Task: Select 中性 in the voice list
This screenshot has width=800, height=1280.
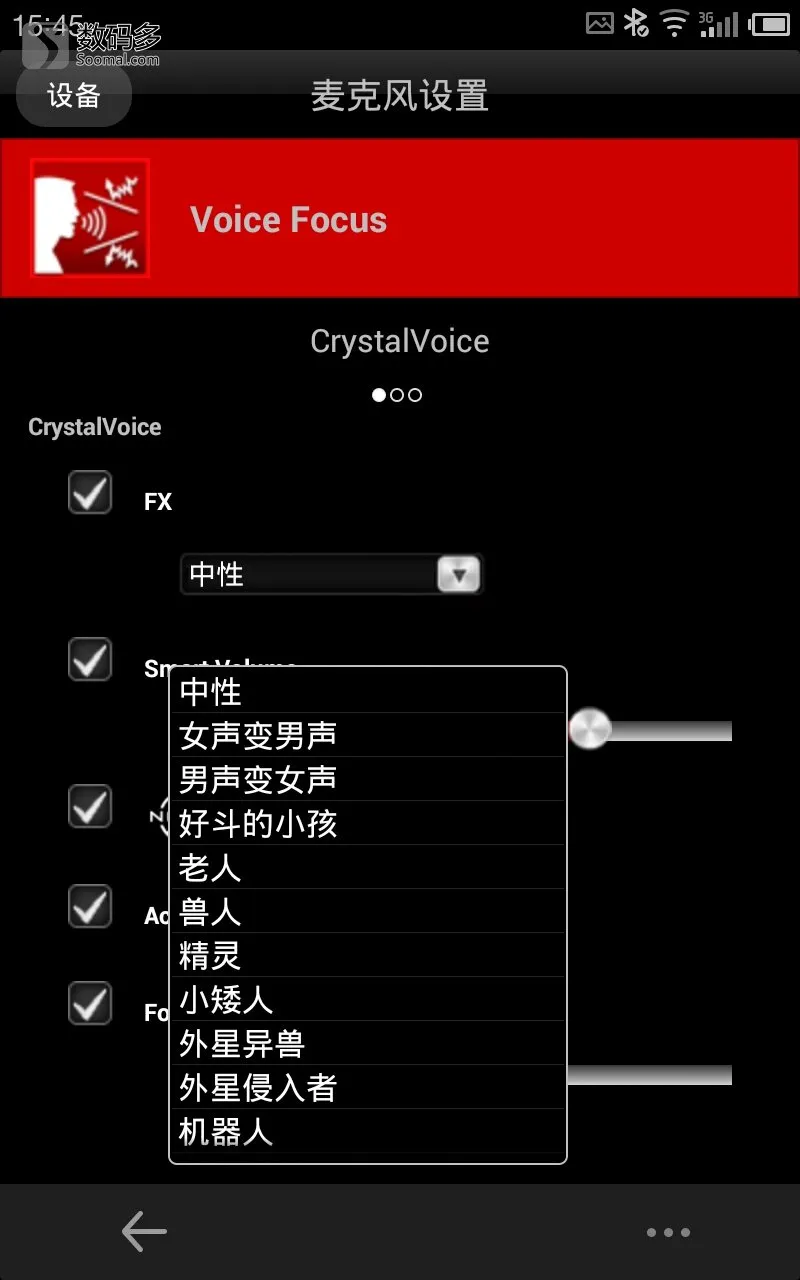Action: click(368, 692)
